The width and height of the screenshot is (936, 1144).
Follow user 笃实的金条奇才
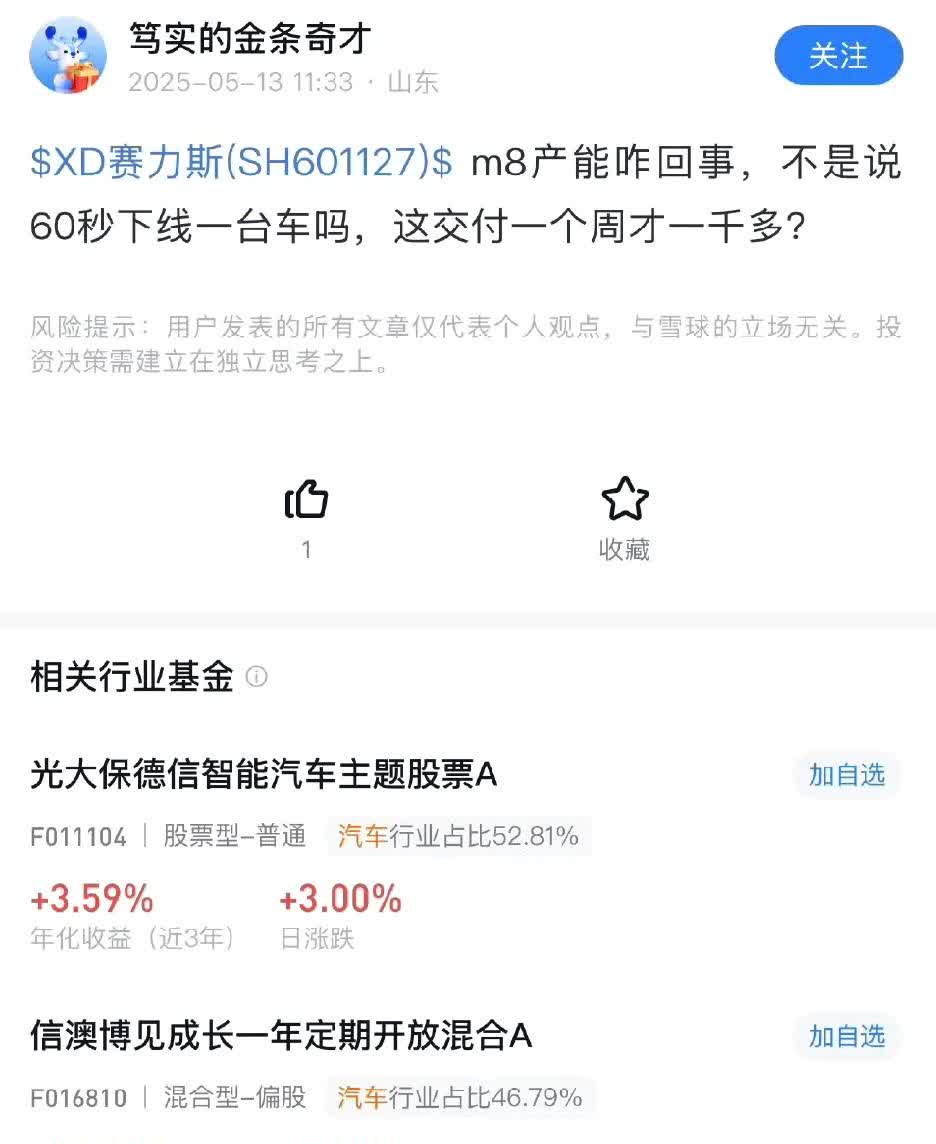838,56
